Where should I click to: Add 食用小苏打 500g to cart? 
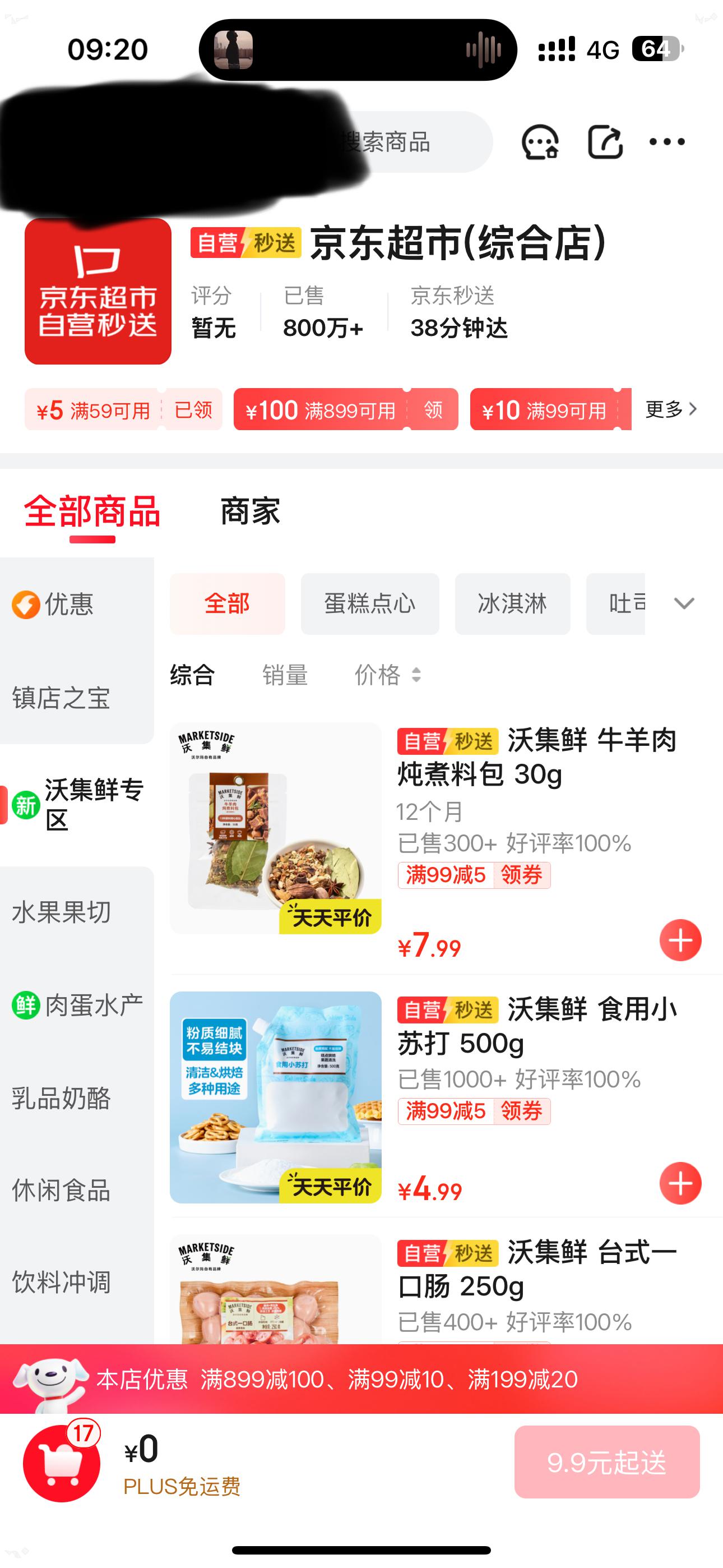680,1183
